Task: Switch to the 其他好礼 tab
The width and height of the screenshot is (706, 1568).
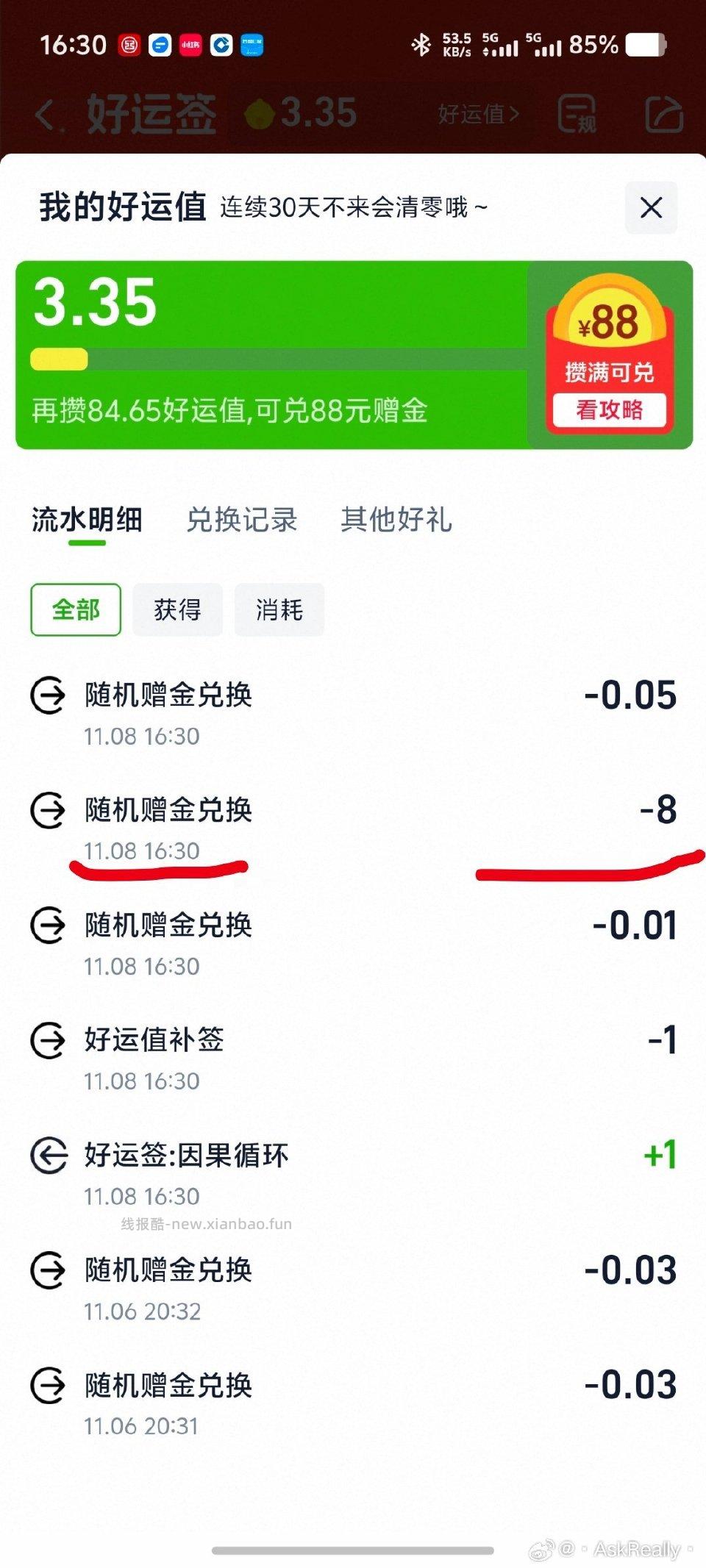Action: [x=396, y=520]
